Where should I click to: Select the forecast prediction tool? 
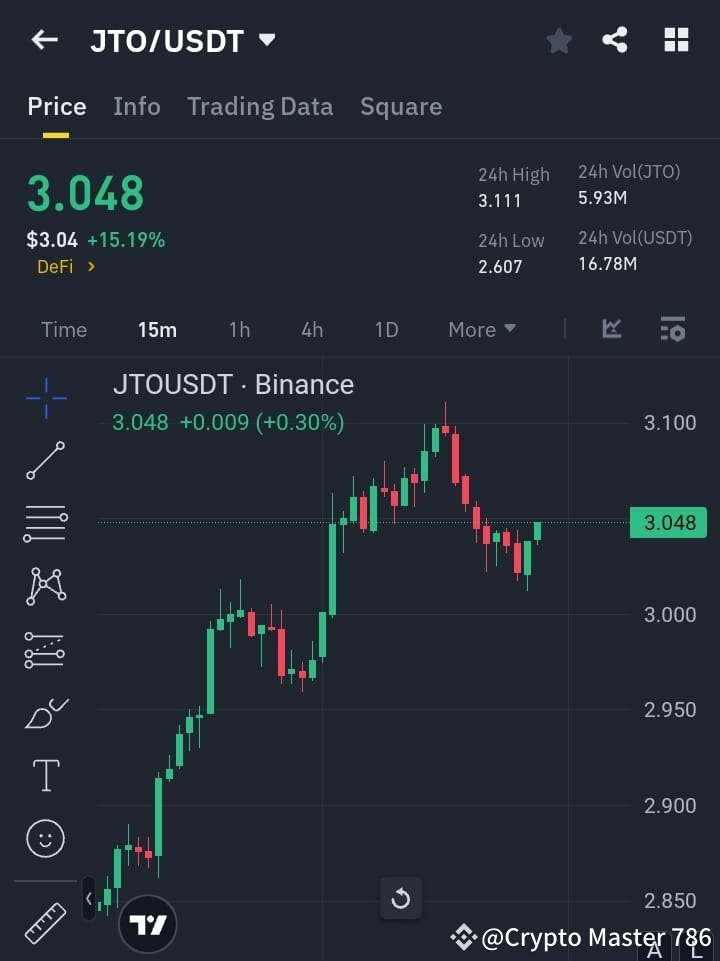coord(44,650)
